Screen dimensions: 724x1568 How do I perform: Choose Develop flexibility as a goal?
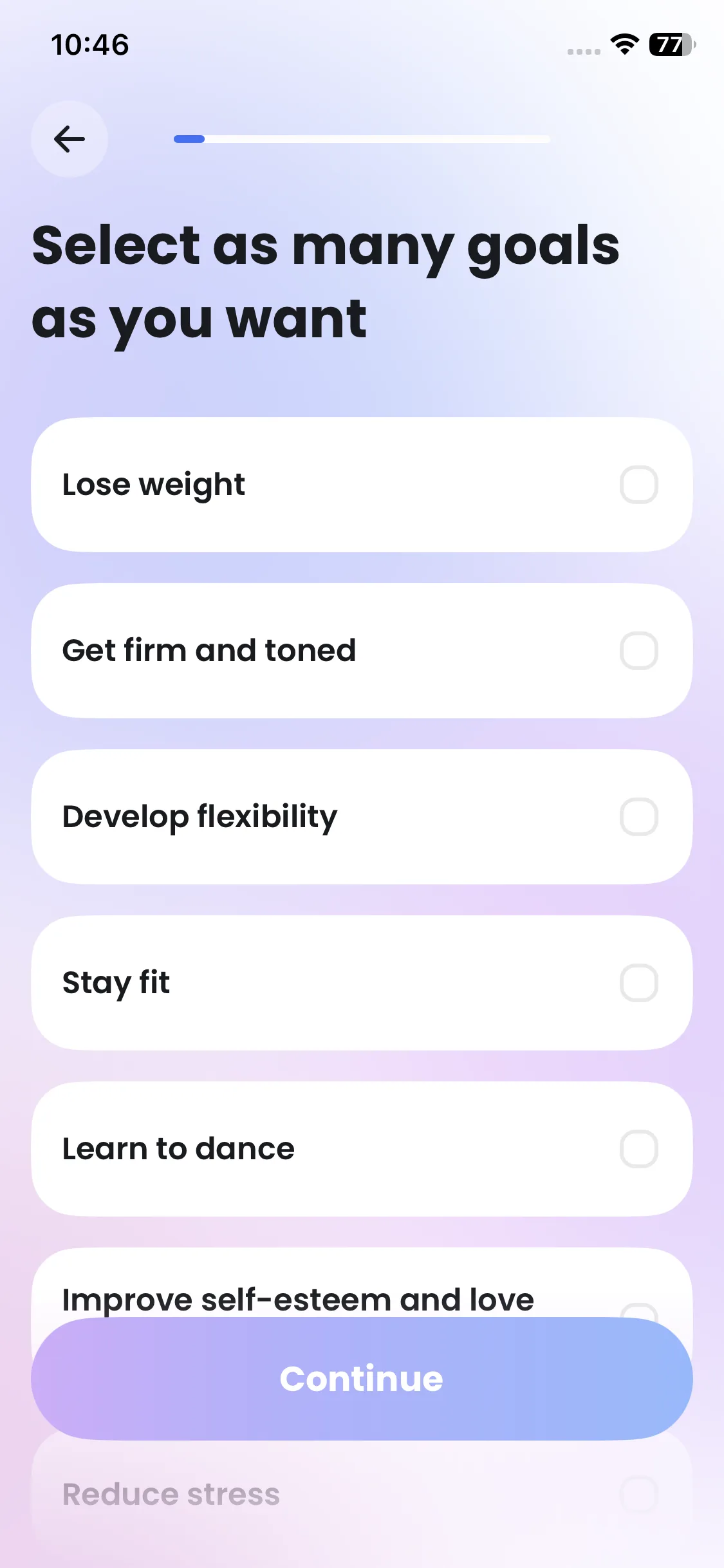point(362,817)
